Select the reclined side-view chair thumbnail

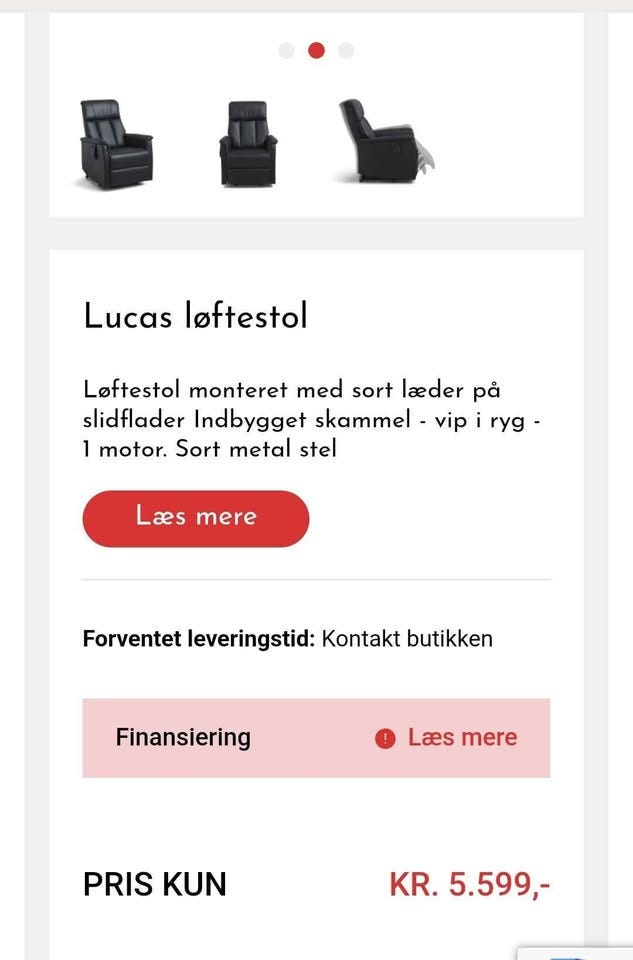386,140
